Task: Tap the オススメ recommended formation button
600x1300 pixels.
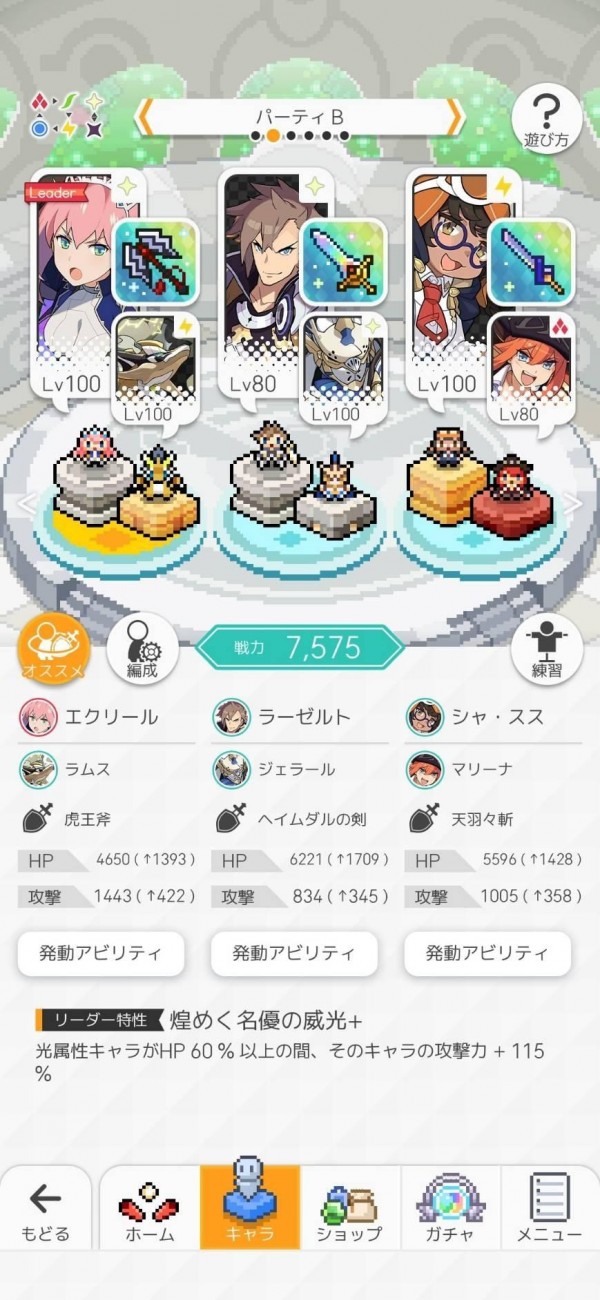Action: [x=53, y=649]
